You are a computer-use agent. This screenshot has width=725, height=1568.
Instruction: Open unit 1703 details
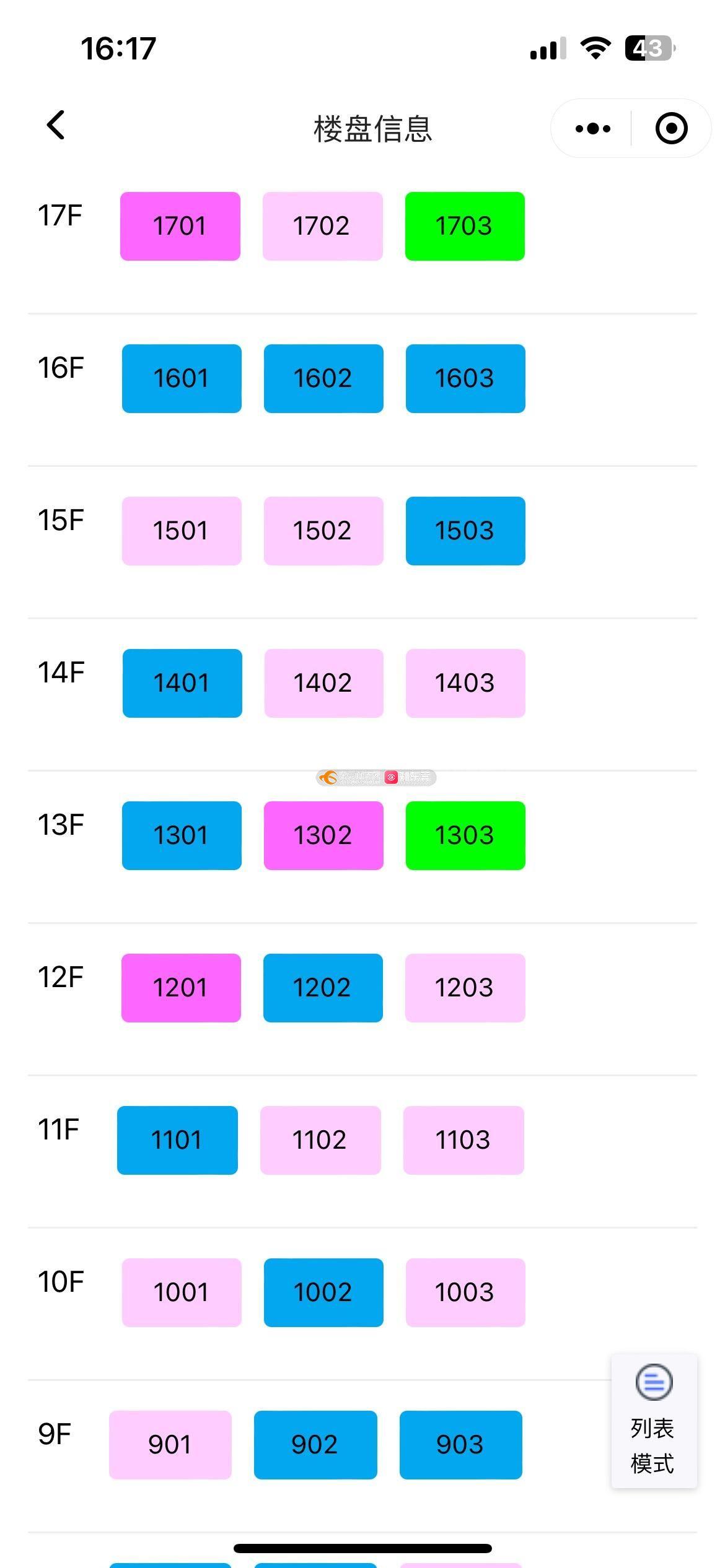point(465,226)
